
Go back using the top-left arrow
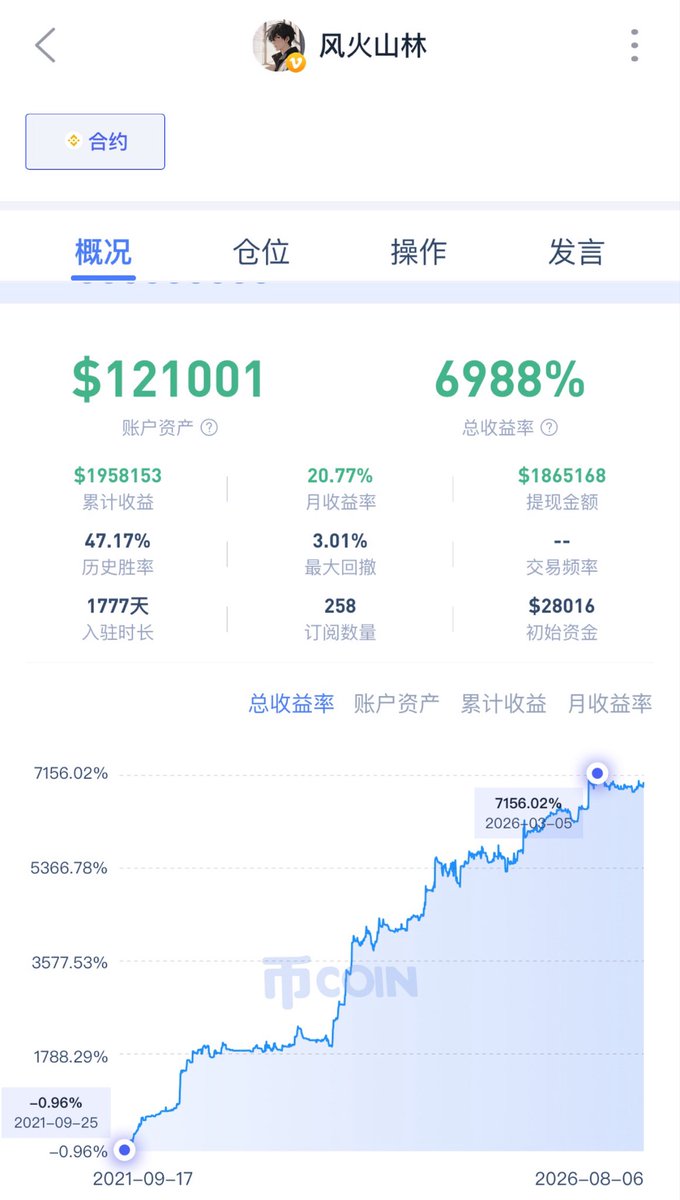(x=46, y=46)
